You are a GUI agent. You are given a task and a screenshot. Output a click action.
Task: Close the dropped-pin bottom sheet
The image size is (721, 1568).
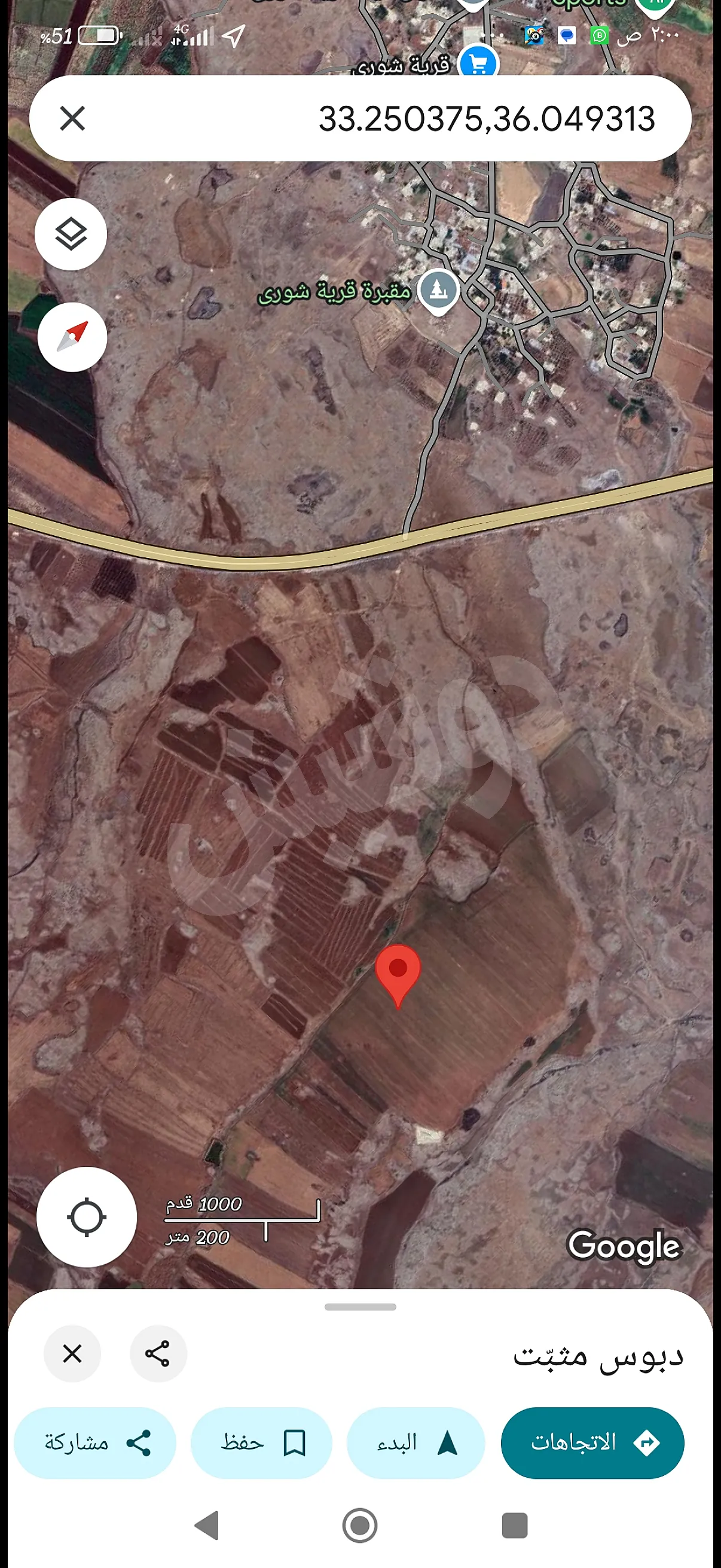pyautogui.click(x=72, y=1354)
